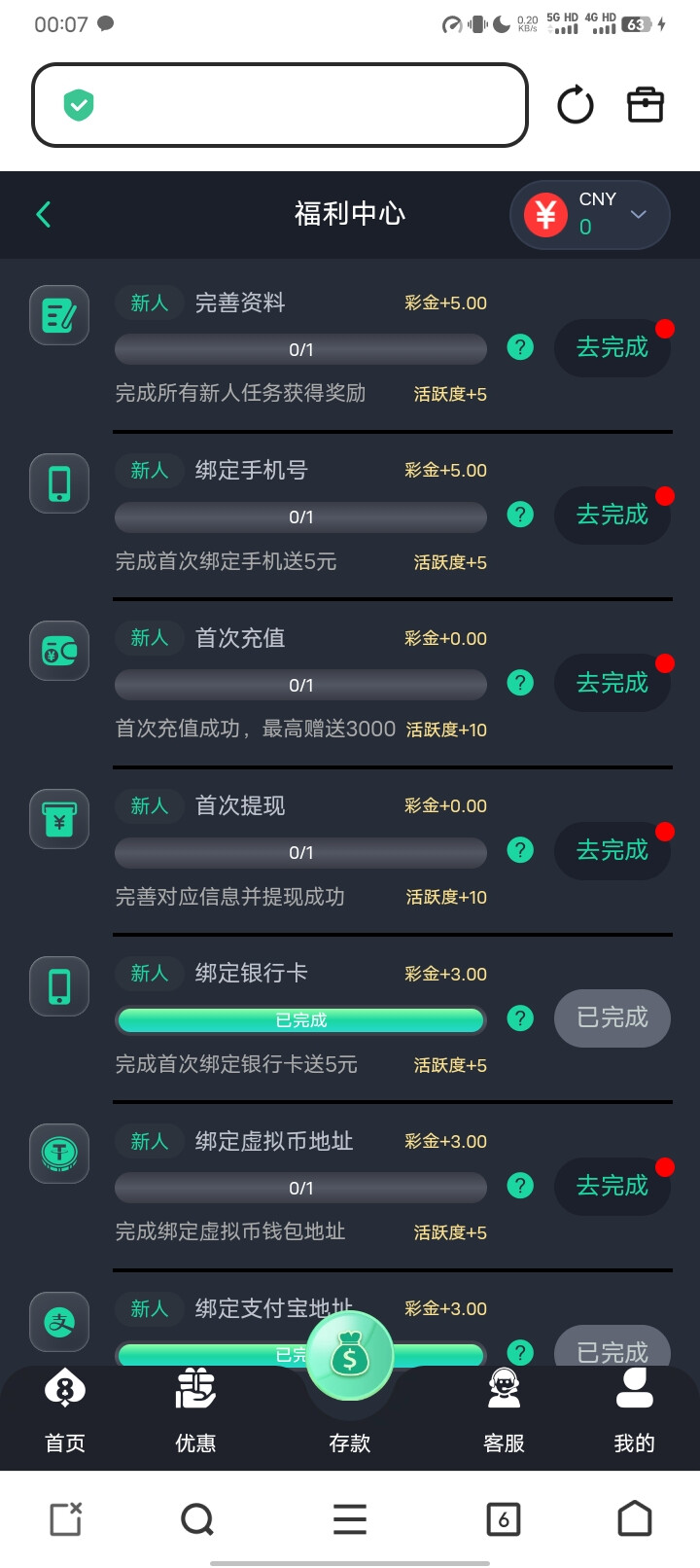The image size is (700, 1568).
Task: Open help icon for 首次充值
Action: point(520,683)
